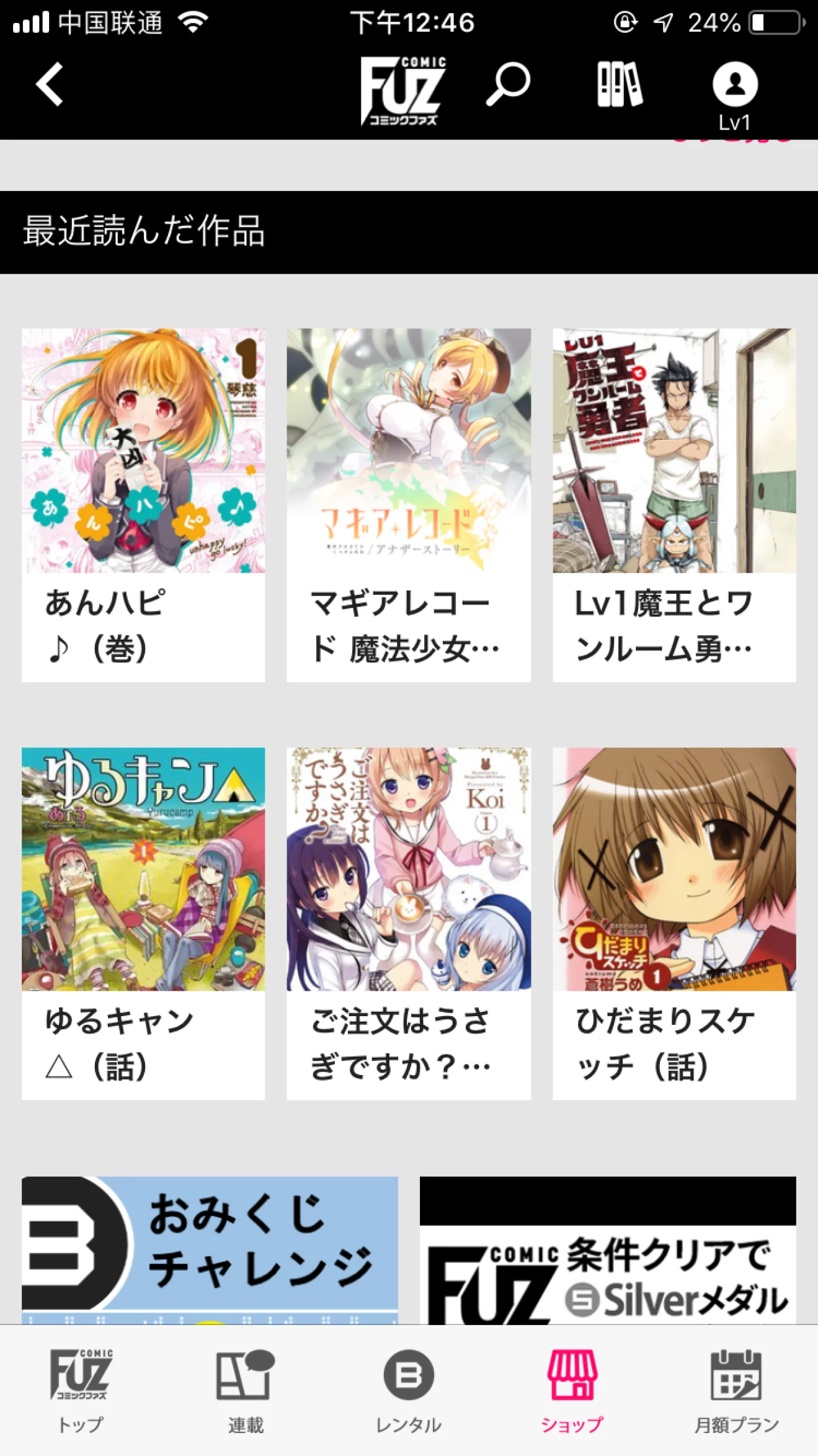Open the bookshelf icon in the header
The width and height of the screenshot is (818, 1456).
tap(620, 85)
